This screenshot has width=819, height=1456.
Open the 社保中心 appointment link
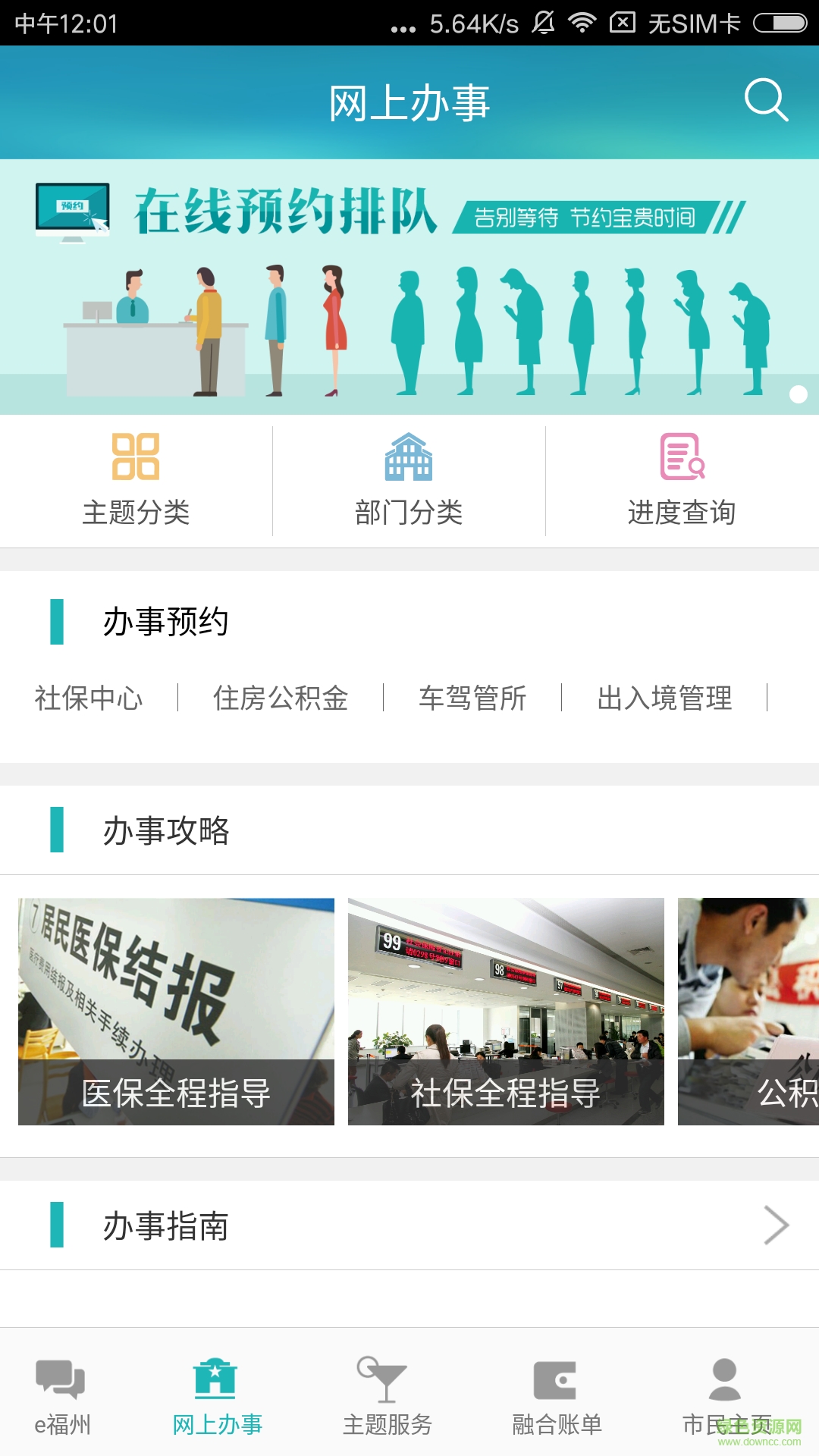(89, 699)
